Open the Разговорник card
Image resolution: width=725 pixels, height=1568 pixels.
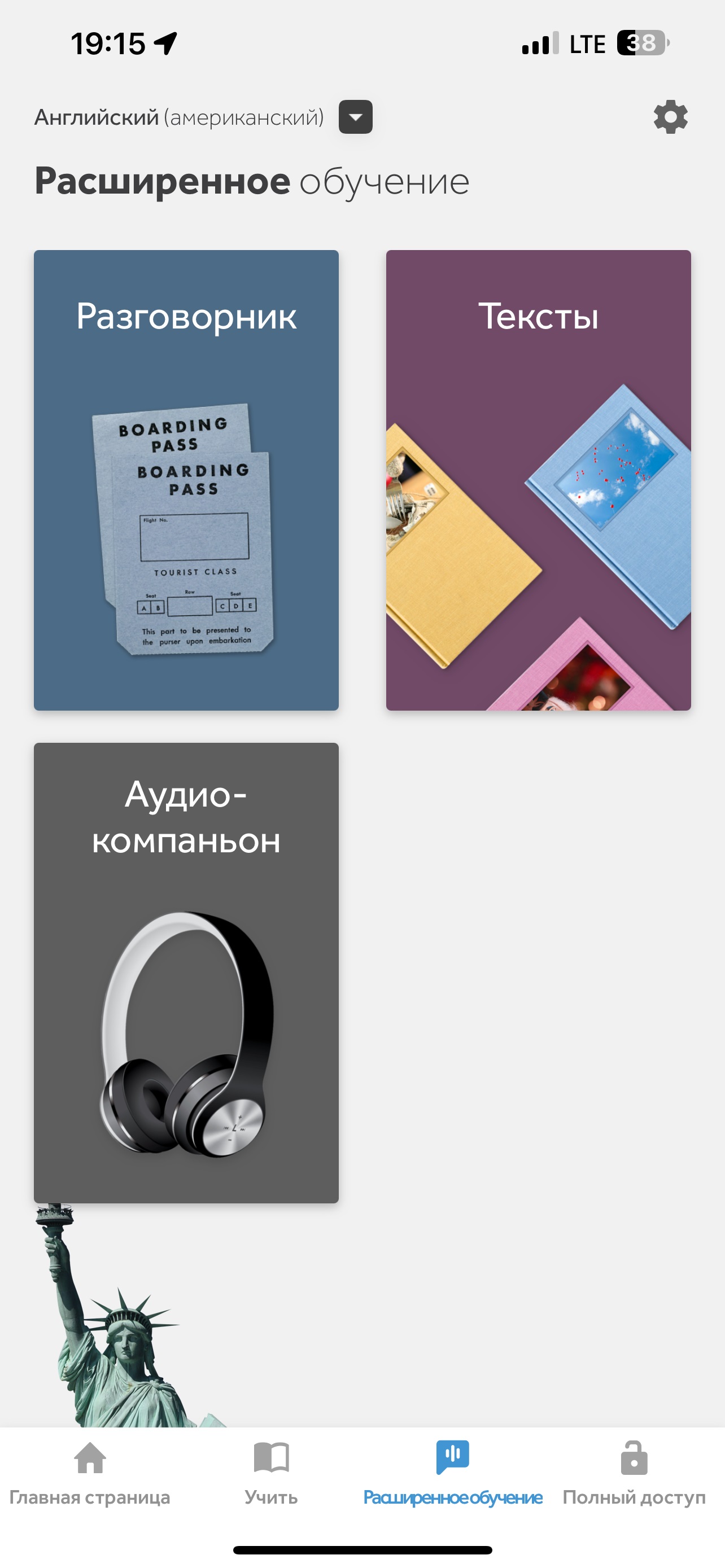(186, 480)
